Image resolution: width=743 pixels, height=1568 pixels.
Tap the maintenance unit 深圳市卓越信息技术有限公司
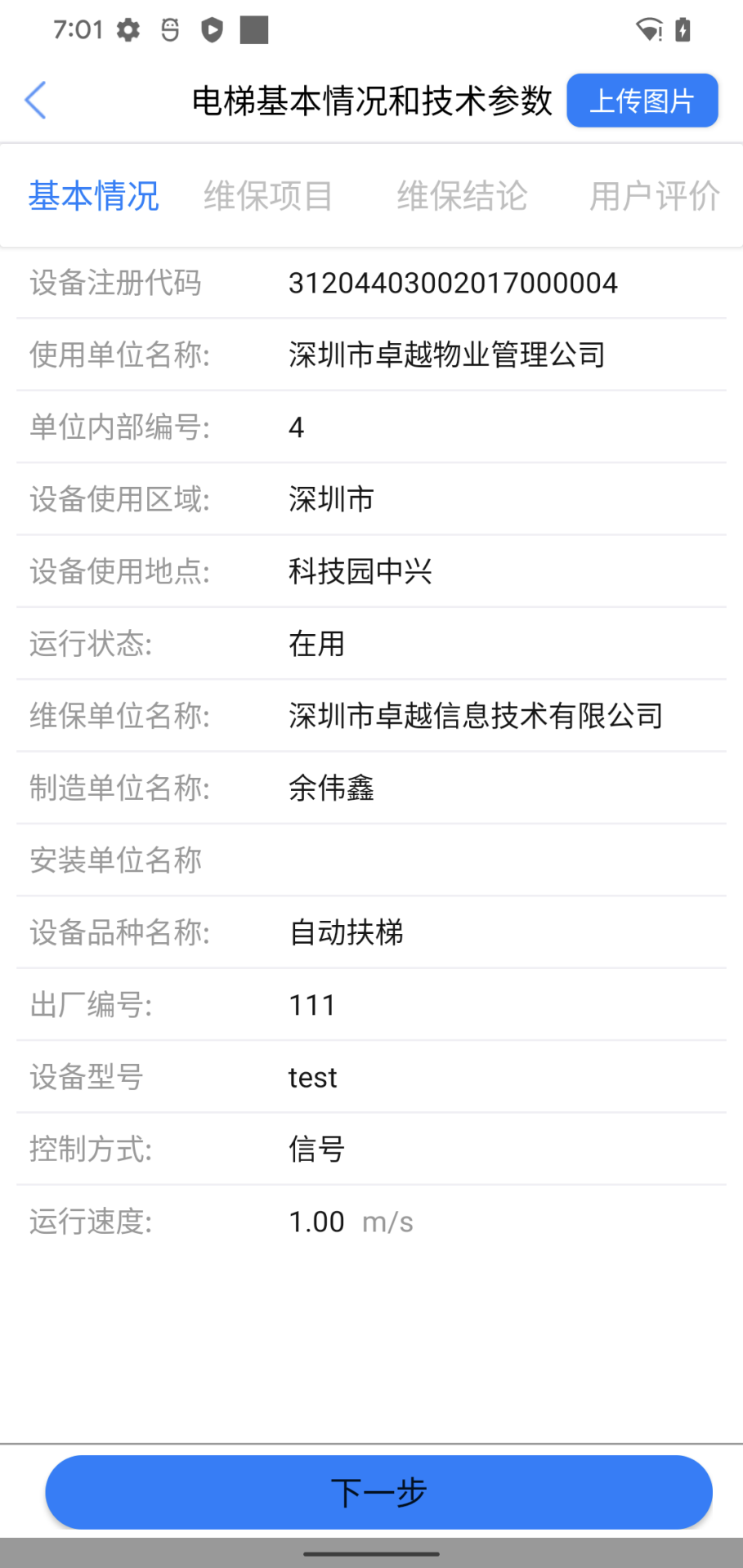475,715
